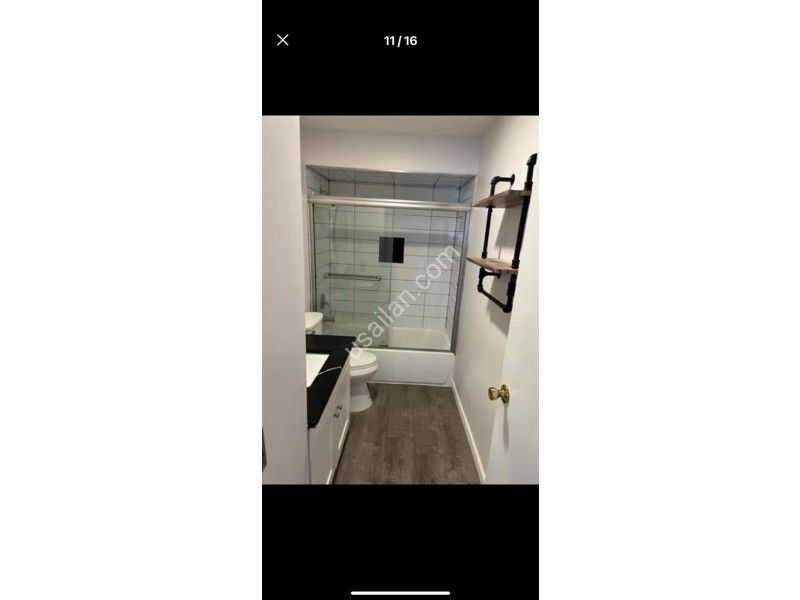Tap the bathroom photo to toggle fullscreen

click(x=400, y=300)
